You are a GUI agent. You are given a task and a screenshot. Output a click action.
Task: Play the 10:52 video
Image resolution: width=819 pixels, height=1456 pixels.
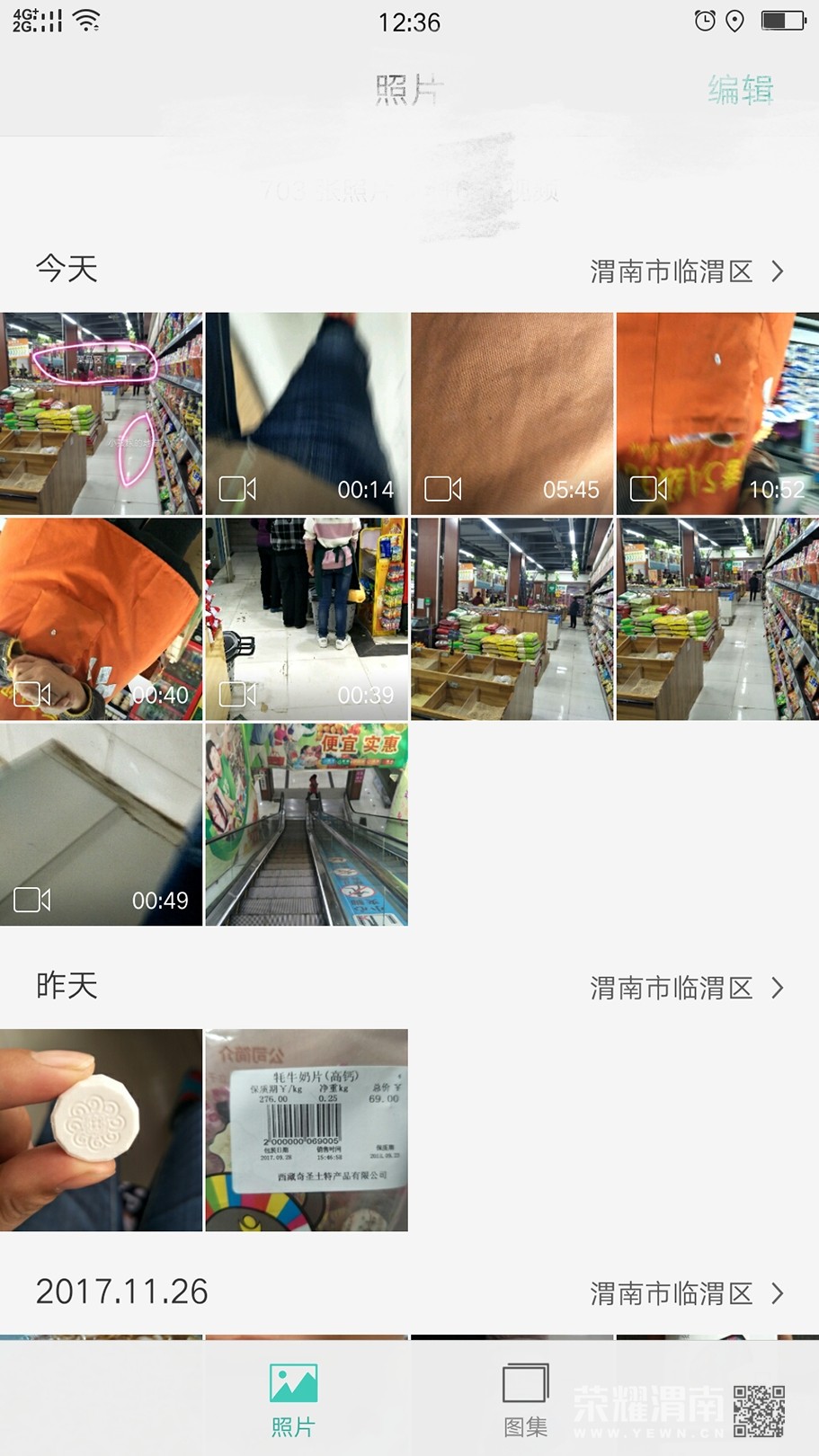[x=717, y=413]
